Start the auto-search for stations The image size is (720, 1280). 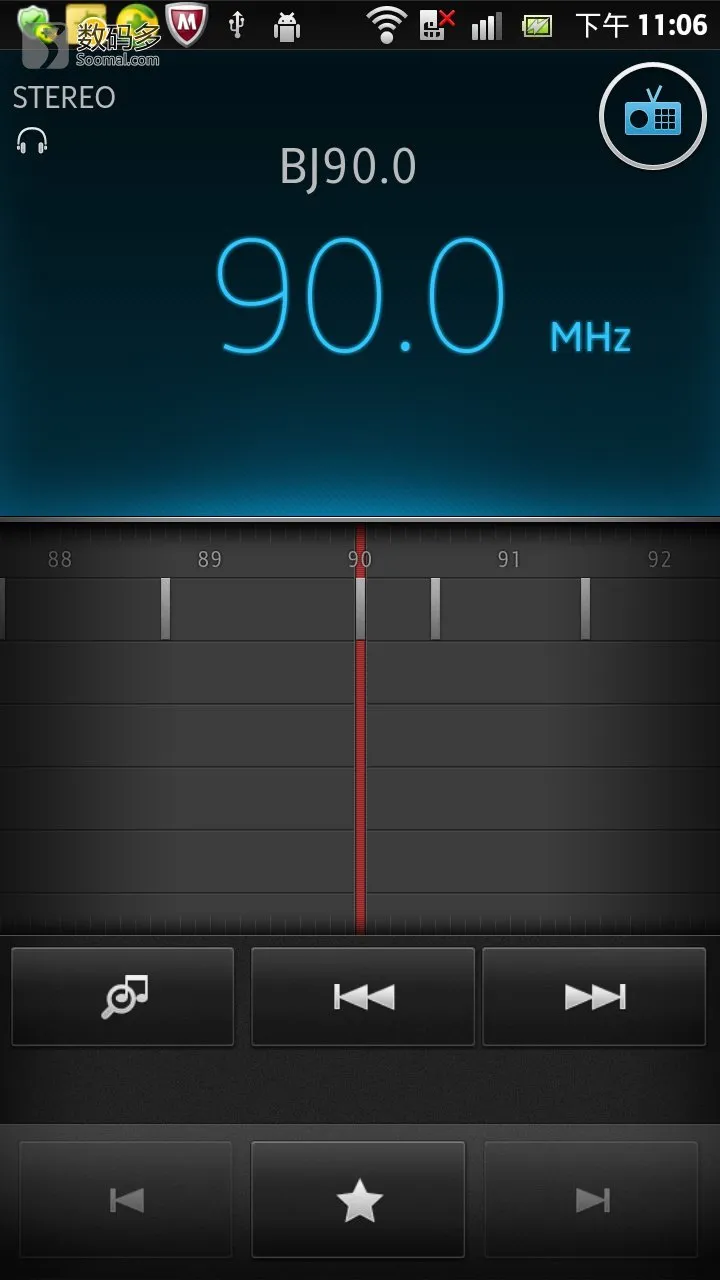[123, 997]
